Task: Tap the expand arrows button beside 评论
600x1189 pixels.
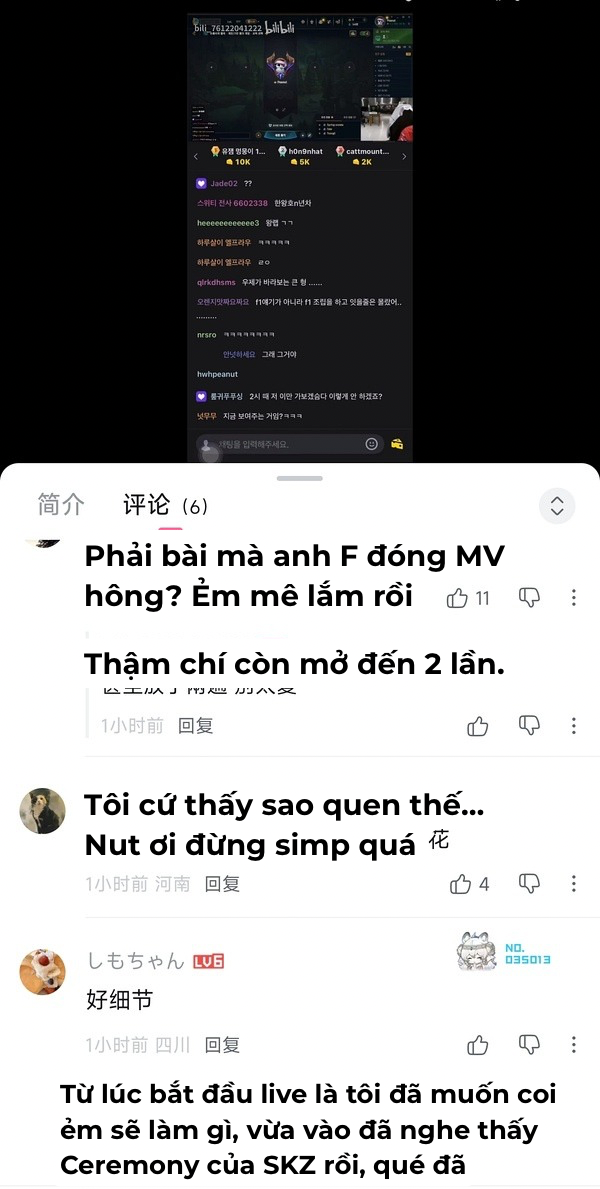Action: click(x=557, y=506)
